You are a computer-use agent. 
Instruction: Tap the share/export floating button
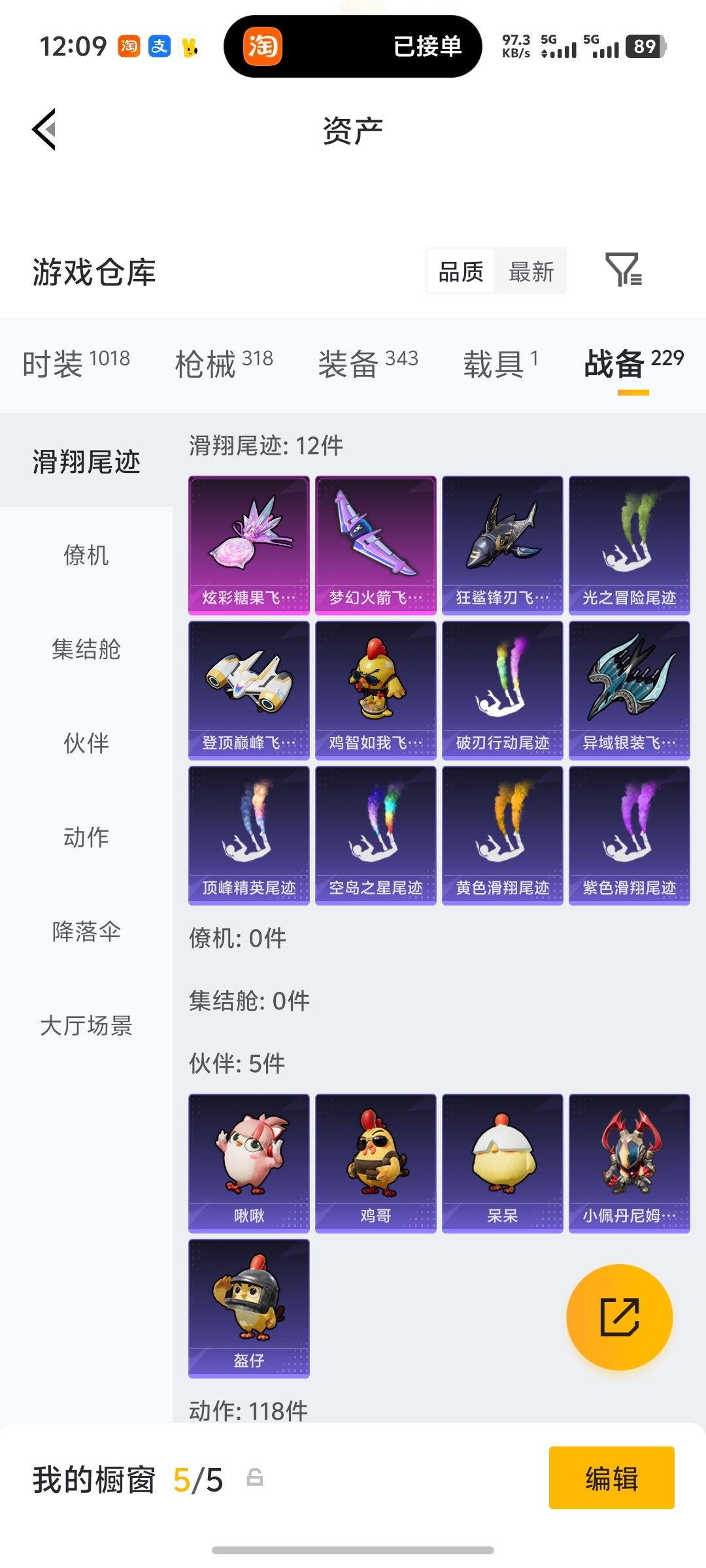(x=620, y=1317)
